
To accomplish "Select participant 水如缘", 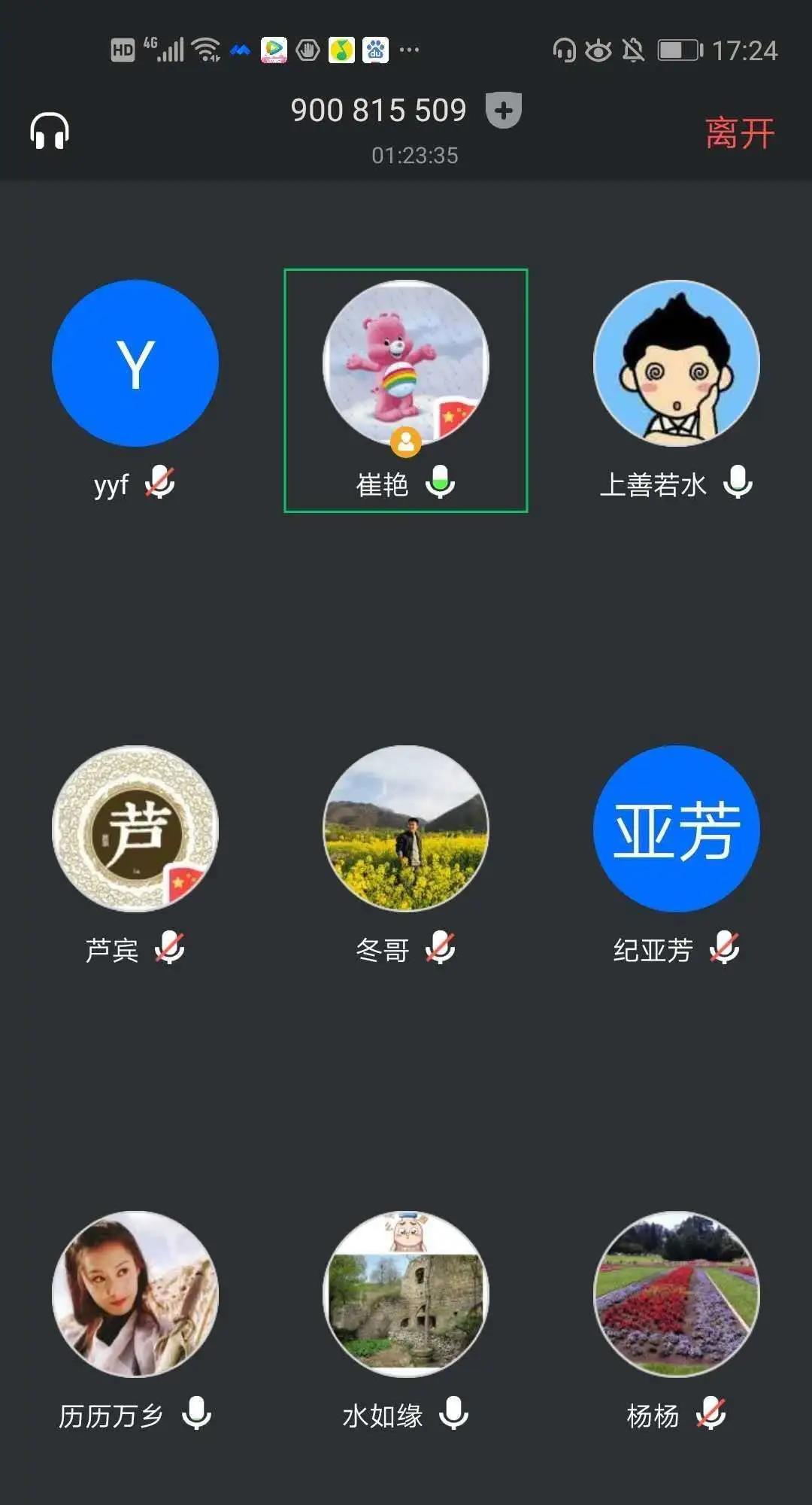I will click(x=406, y=1294).
